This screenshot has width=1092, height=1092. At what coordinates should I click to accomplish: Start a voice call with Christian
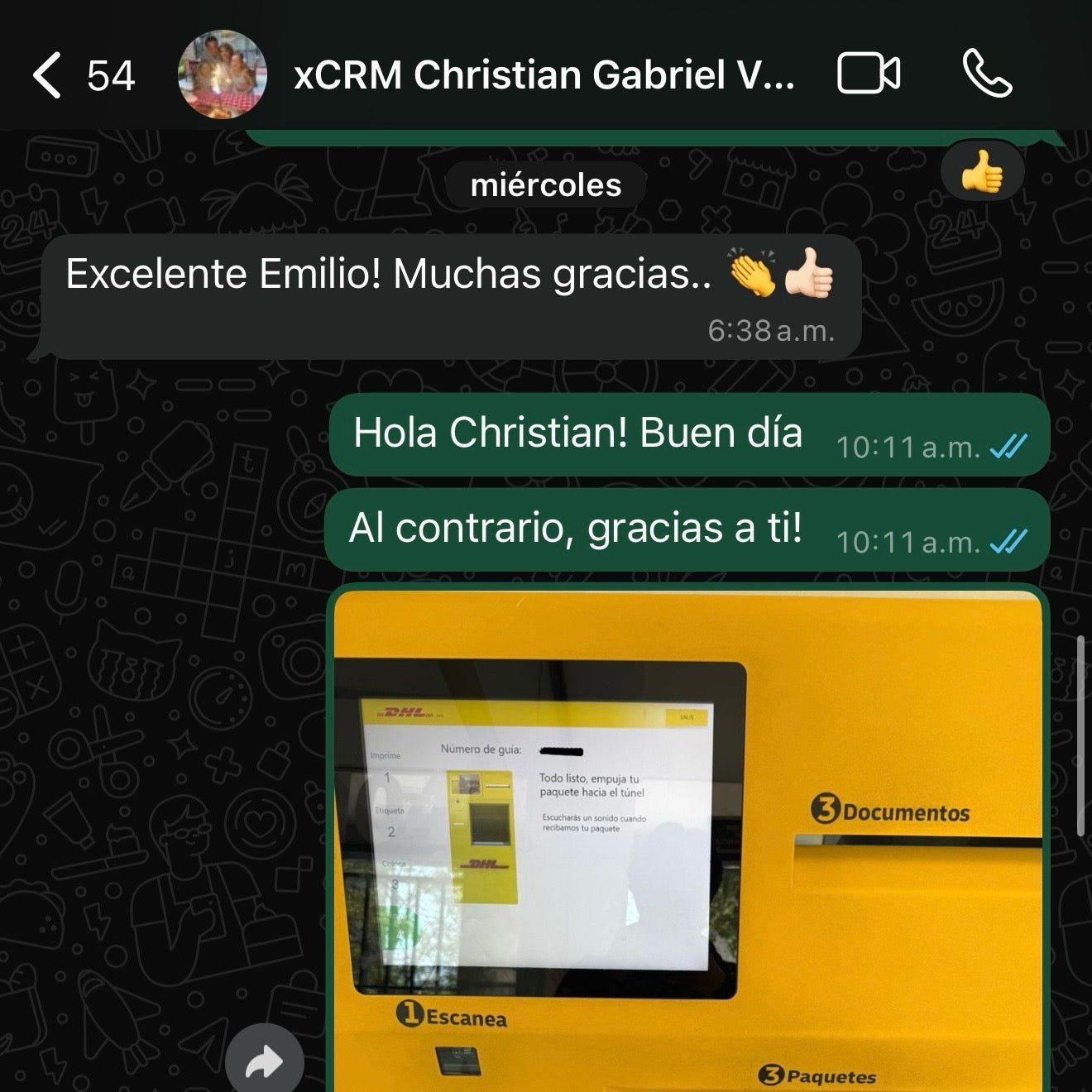987,74
